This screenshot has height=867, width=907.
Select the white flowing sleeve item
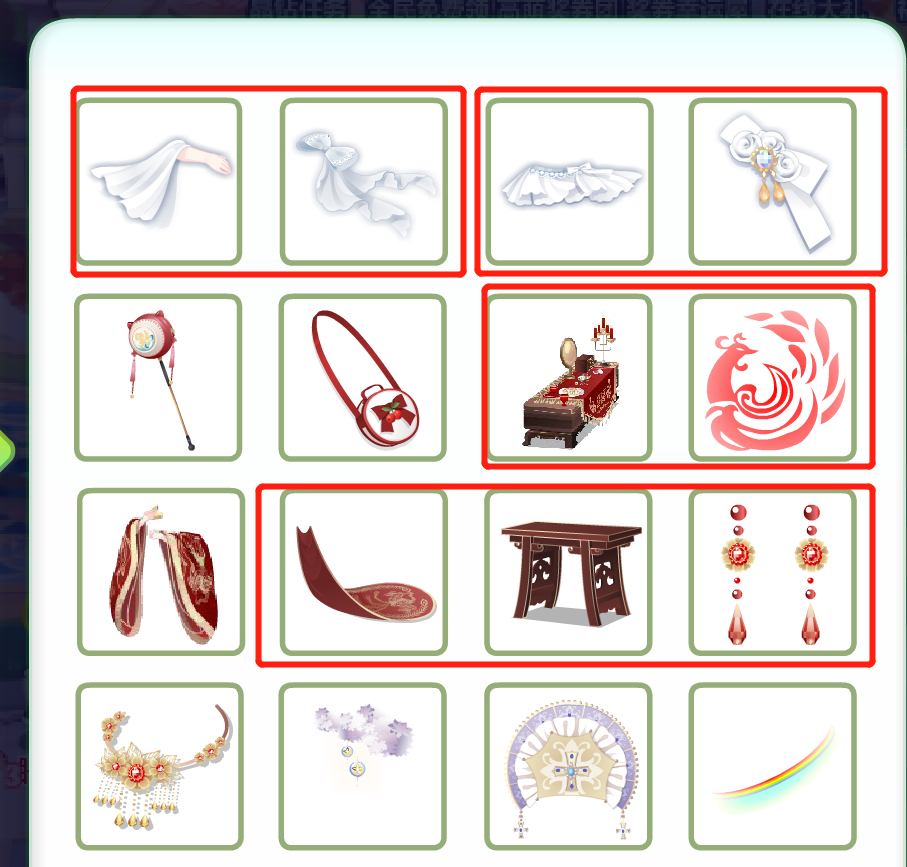[x=158, y=181]
